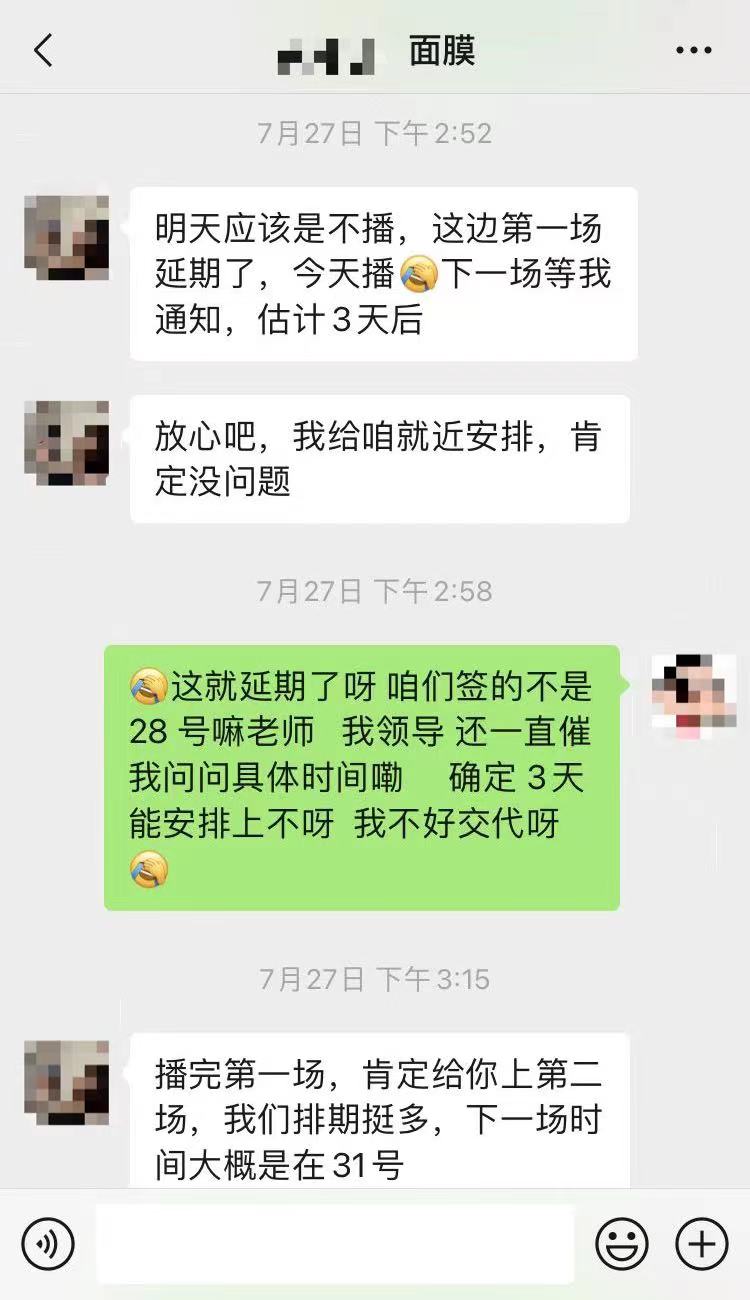
Task: Focus the message text field
Action: [x=335, y=1244]
